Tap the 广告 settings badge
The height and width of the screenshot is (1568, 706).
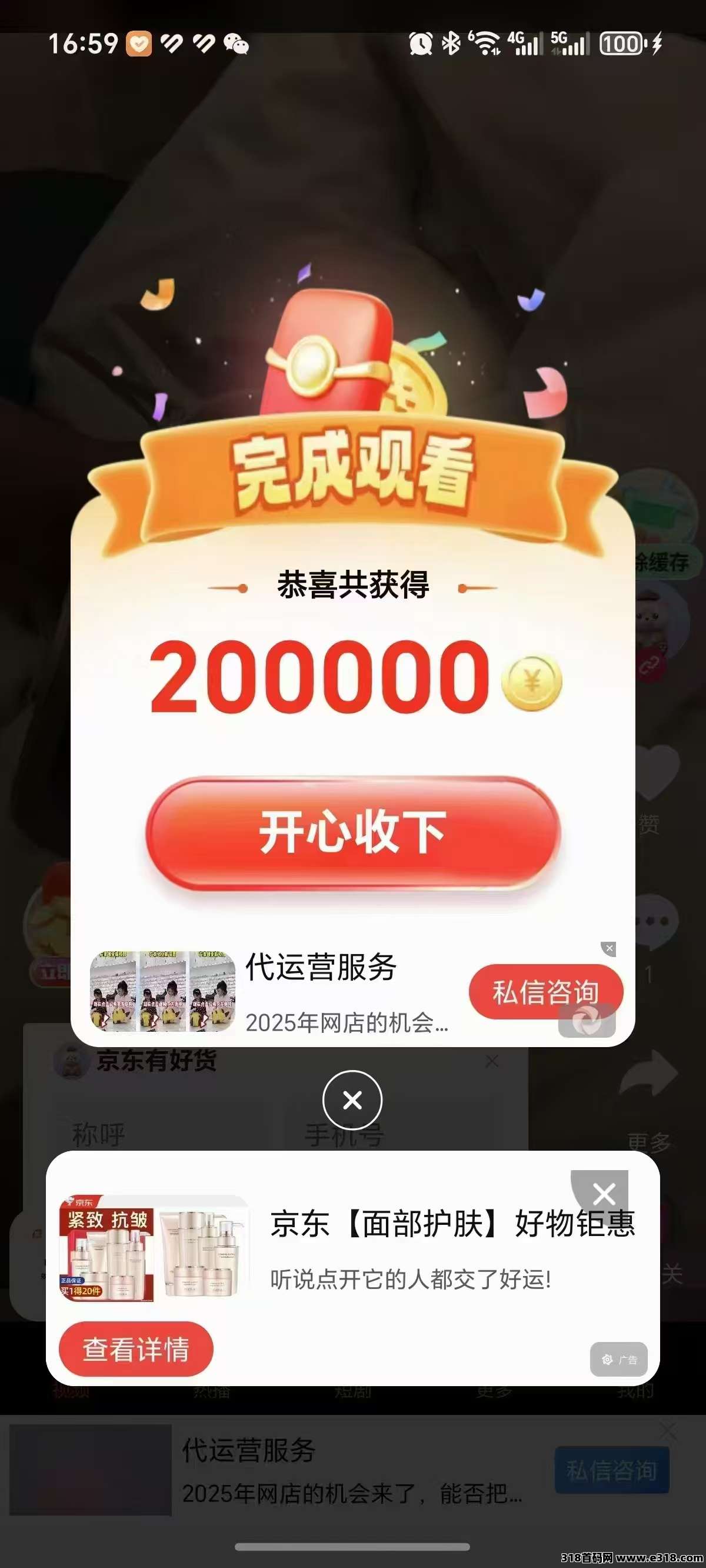(x=618, y=1359)
